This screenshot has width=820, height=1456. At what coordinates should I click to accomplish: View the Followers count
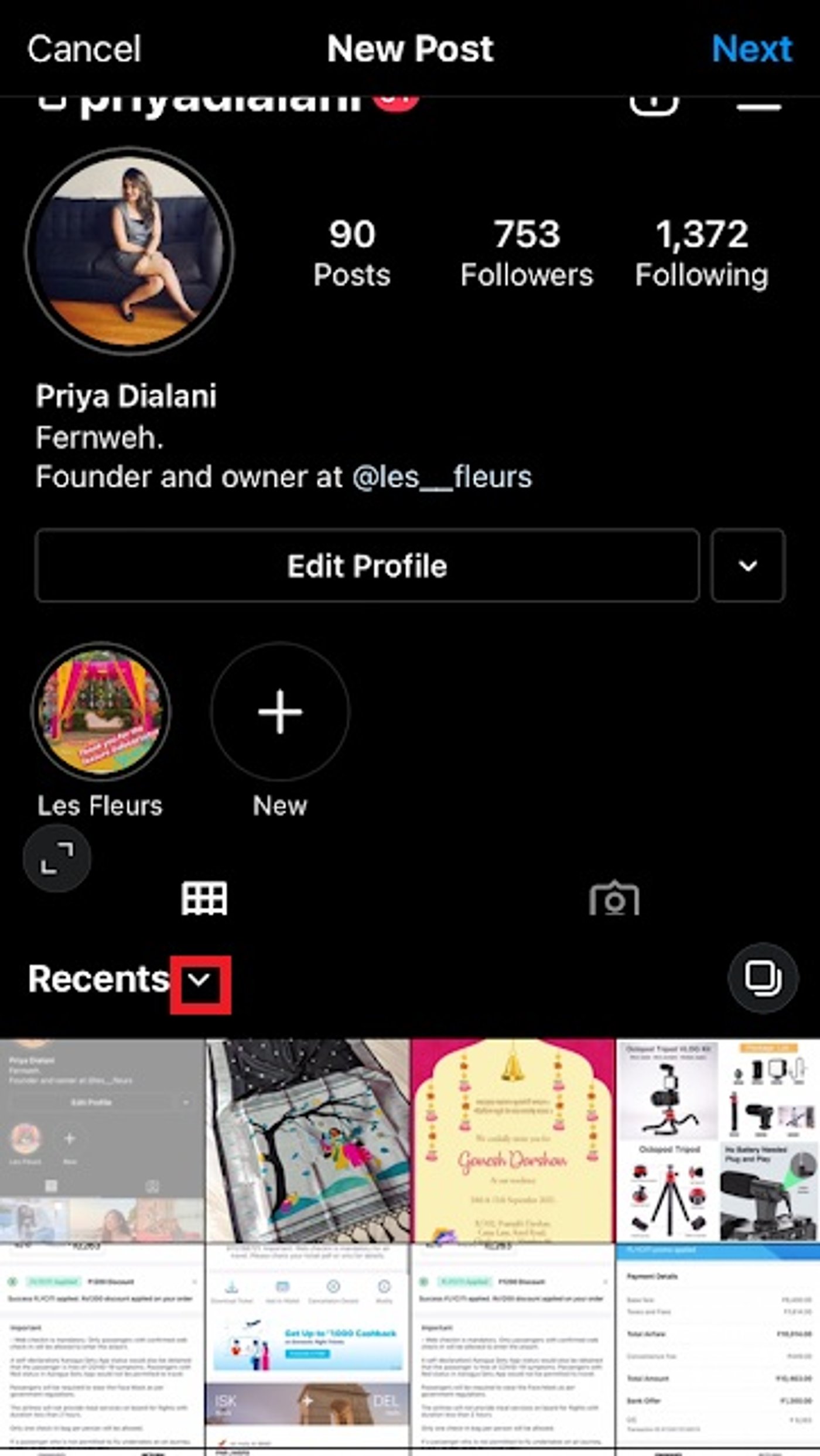pos(527,252)
